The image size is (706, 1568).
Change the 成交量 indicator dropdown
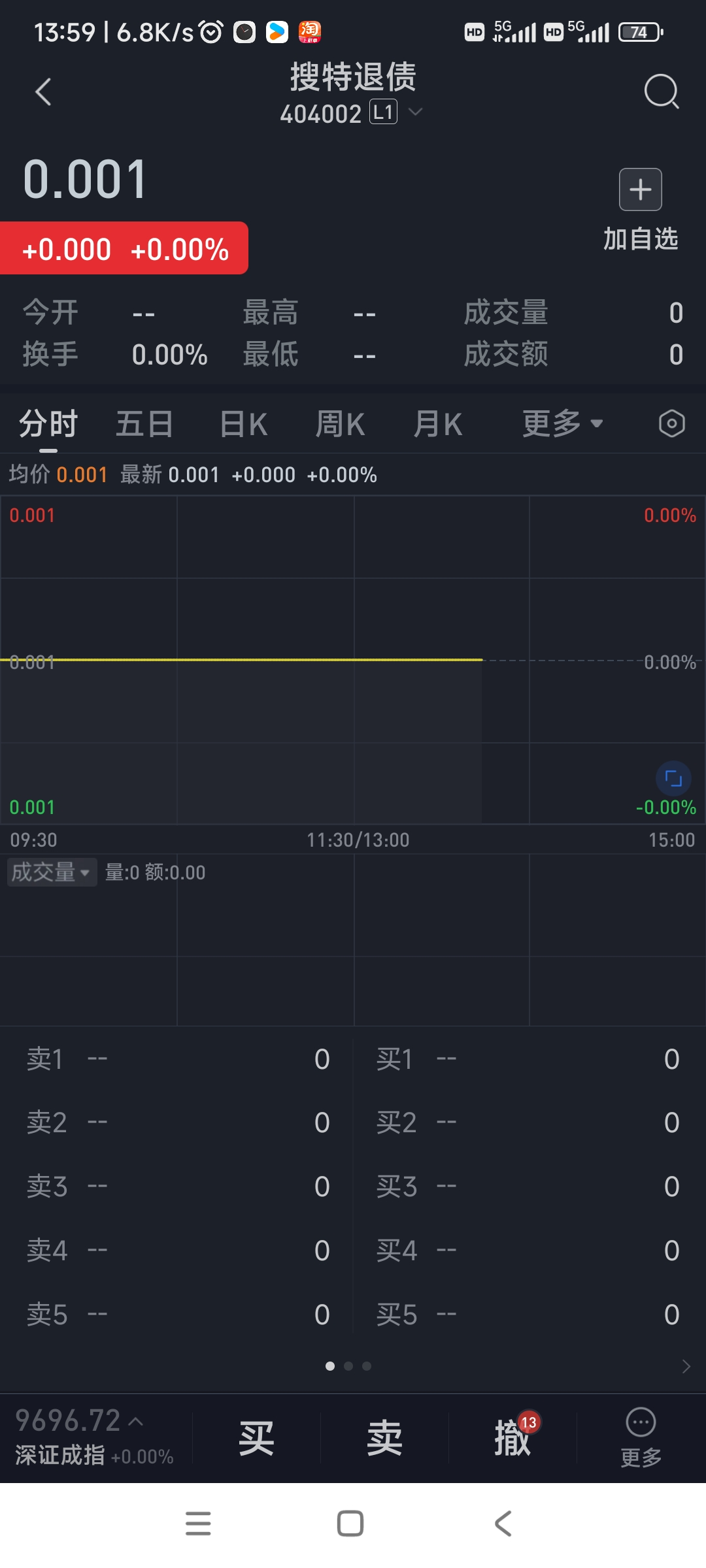click(52, 872)
